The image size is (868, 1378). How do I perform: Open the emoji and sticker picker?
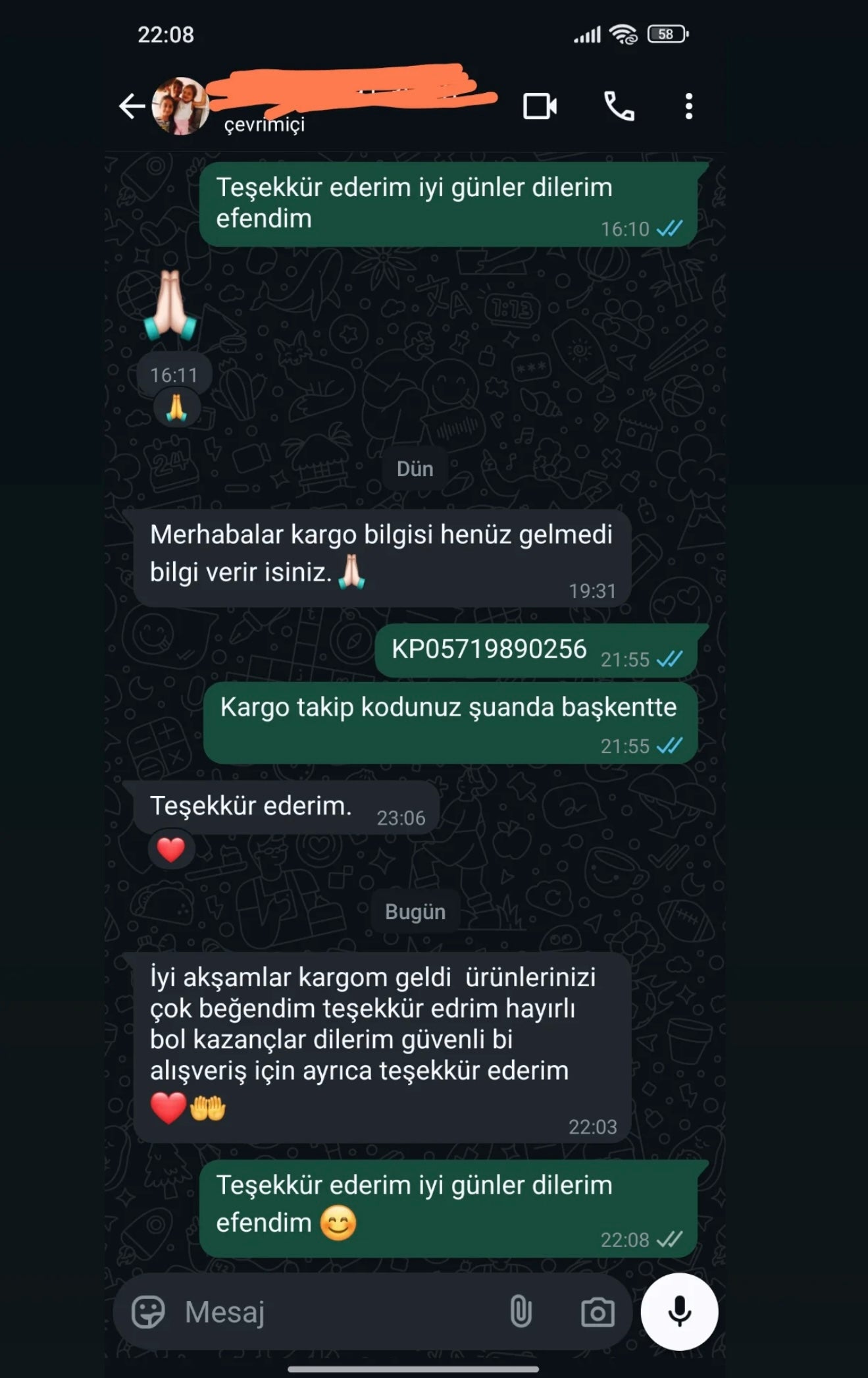(148, 1312)
